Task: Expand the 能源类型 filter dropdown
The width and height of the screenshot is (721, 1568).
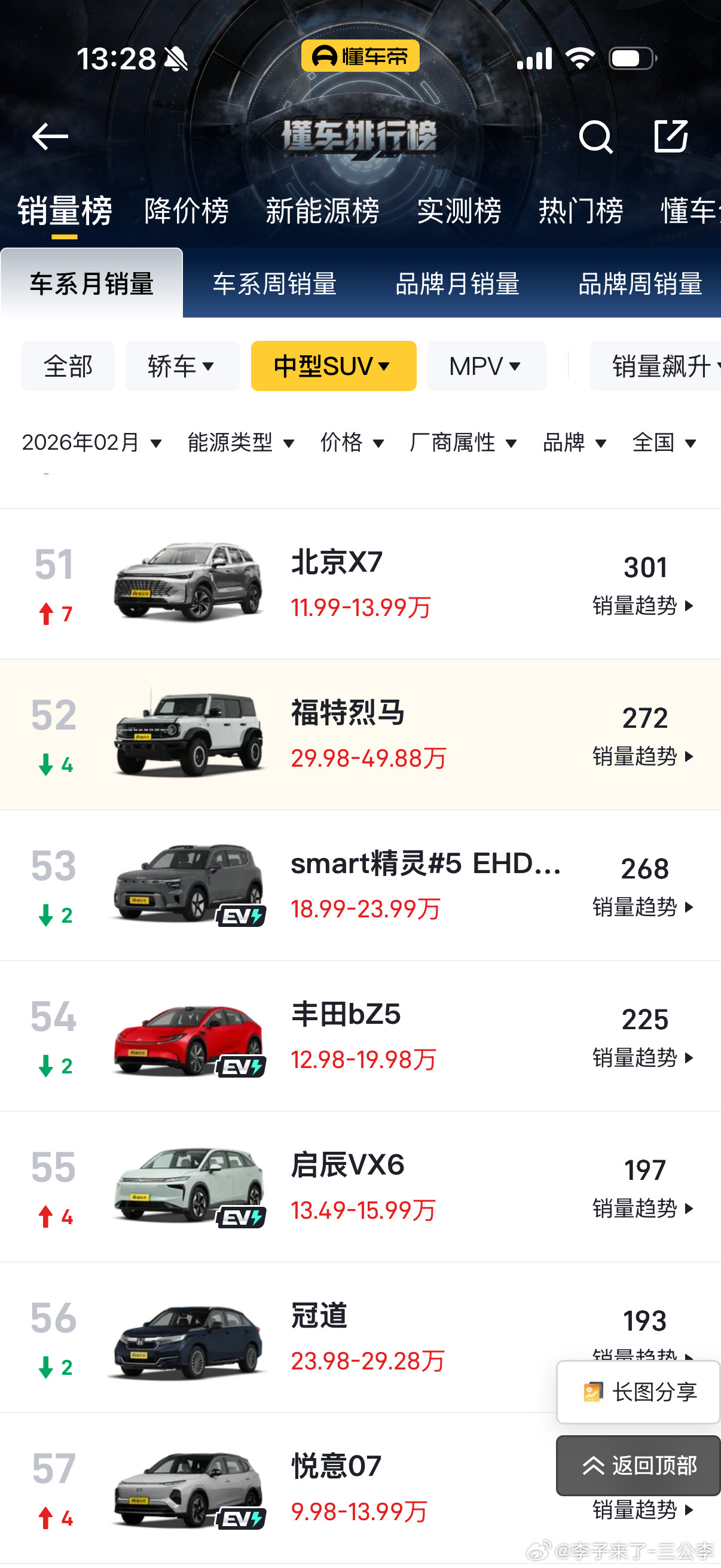Action: [x=241, y=443]
